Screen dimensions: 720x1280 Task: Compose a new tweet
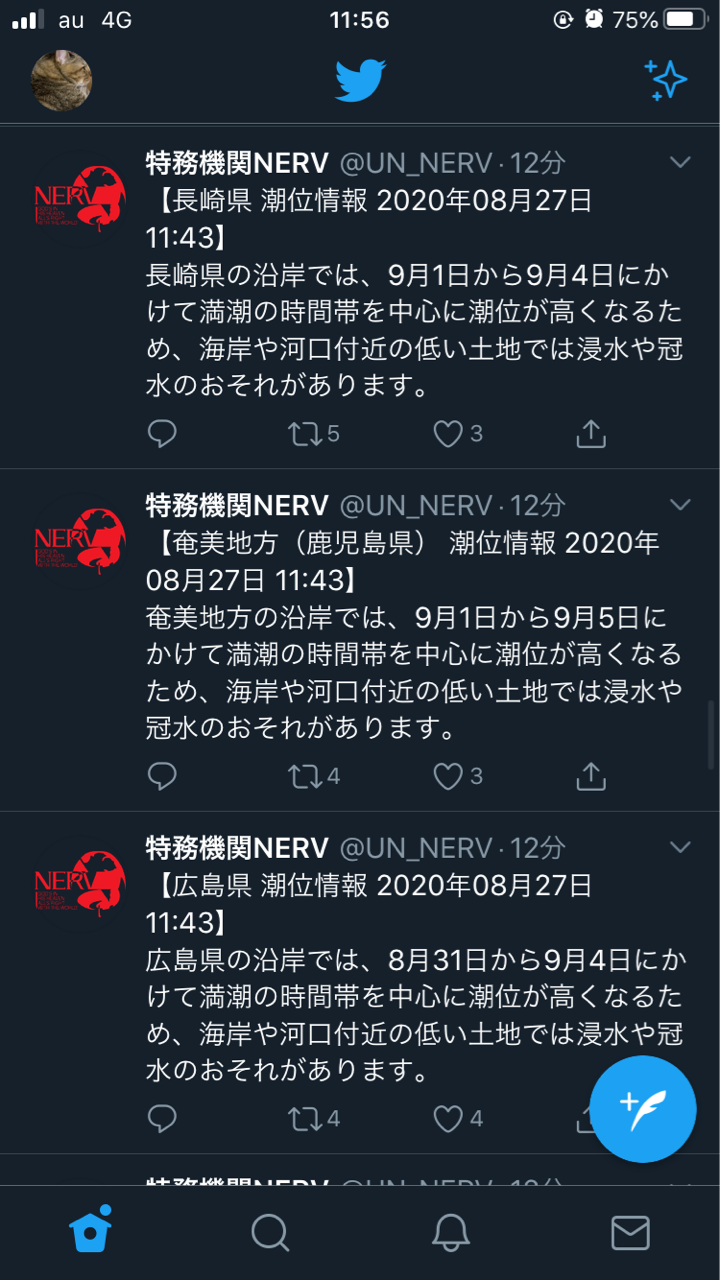pyautogui.click(x=642, y=1109)
